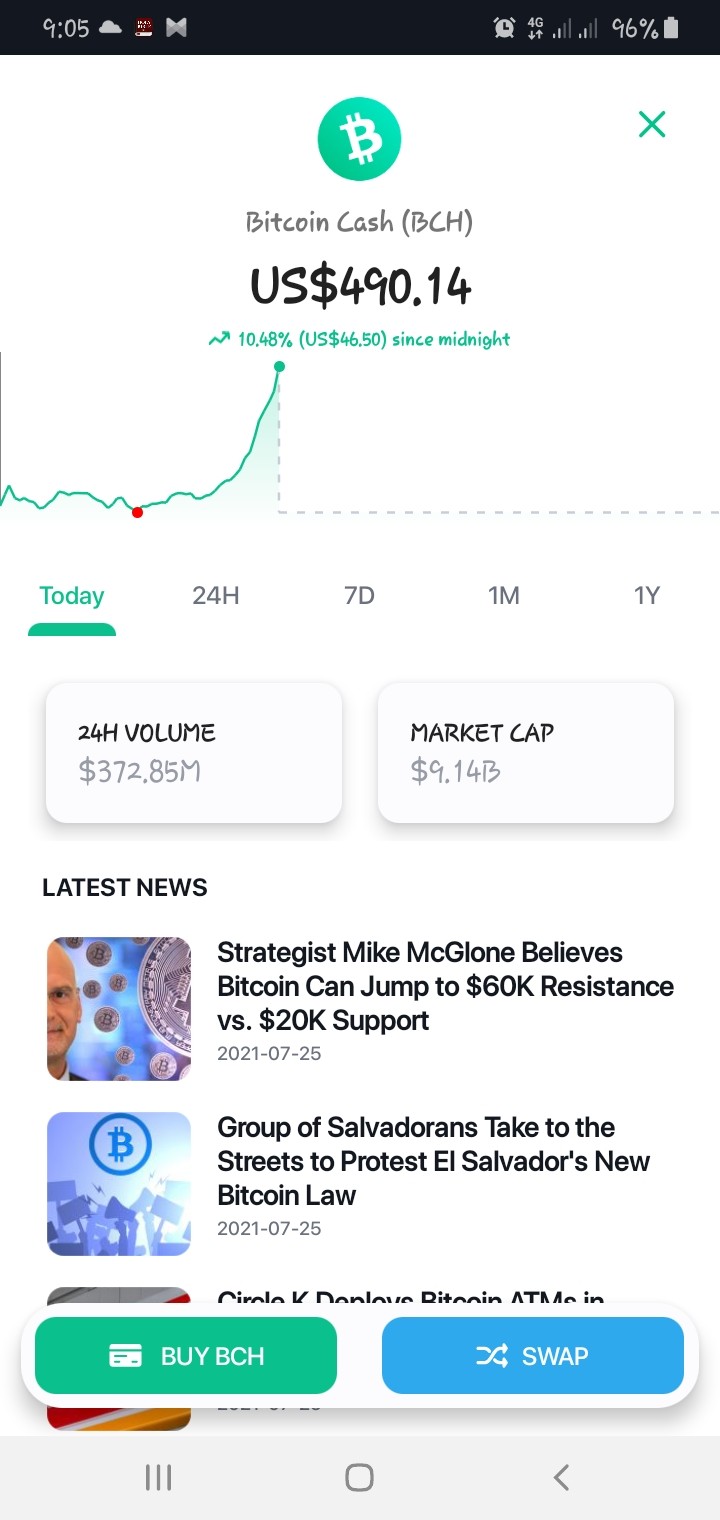The height and width of the screenshot is (1520, 720).
Task: Select the Today chart range
Action: click(x=72, y=596)
